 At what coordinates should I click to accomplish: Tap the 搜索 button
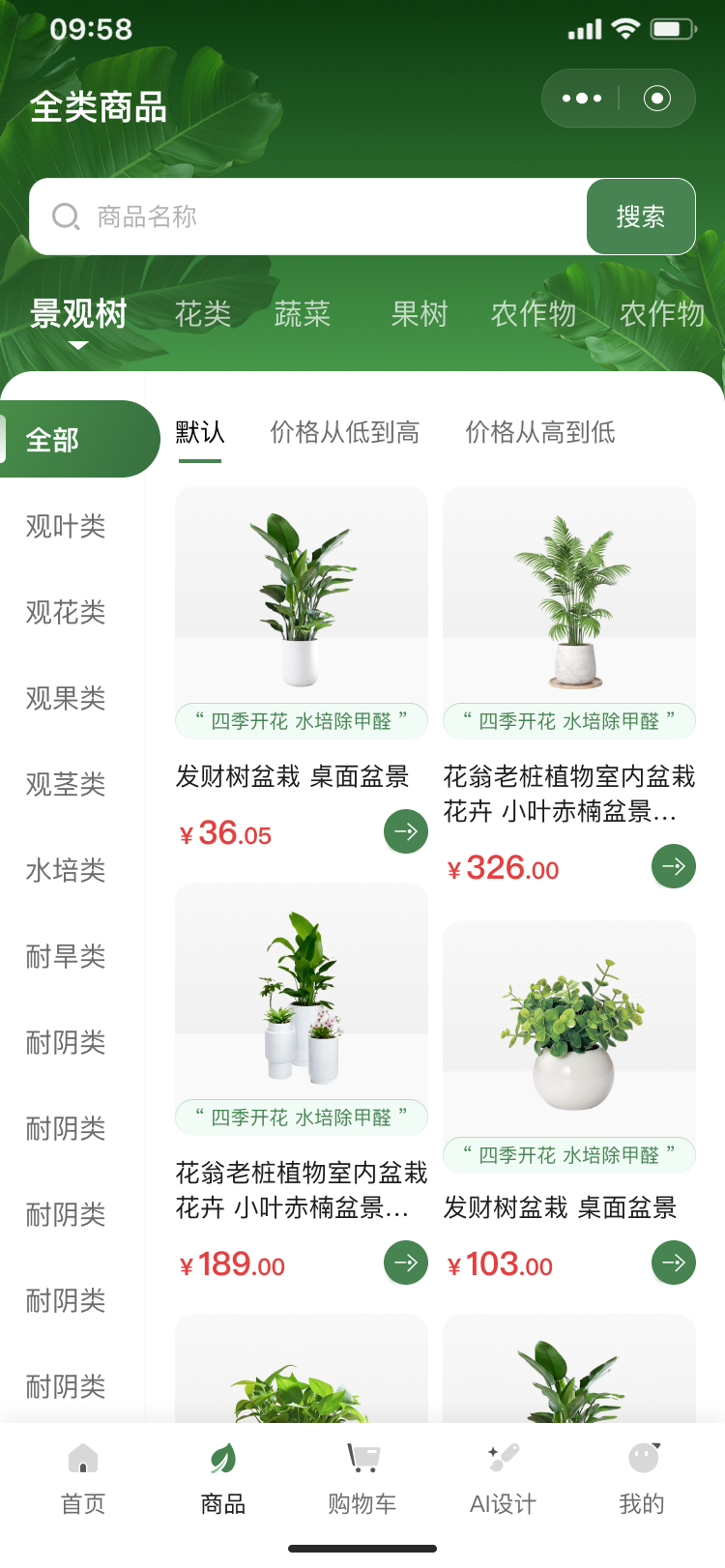pyautogui.click(x=640, y=217)
